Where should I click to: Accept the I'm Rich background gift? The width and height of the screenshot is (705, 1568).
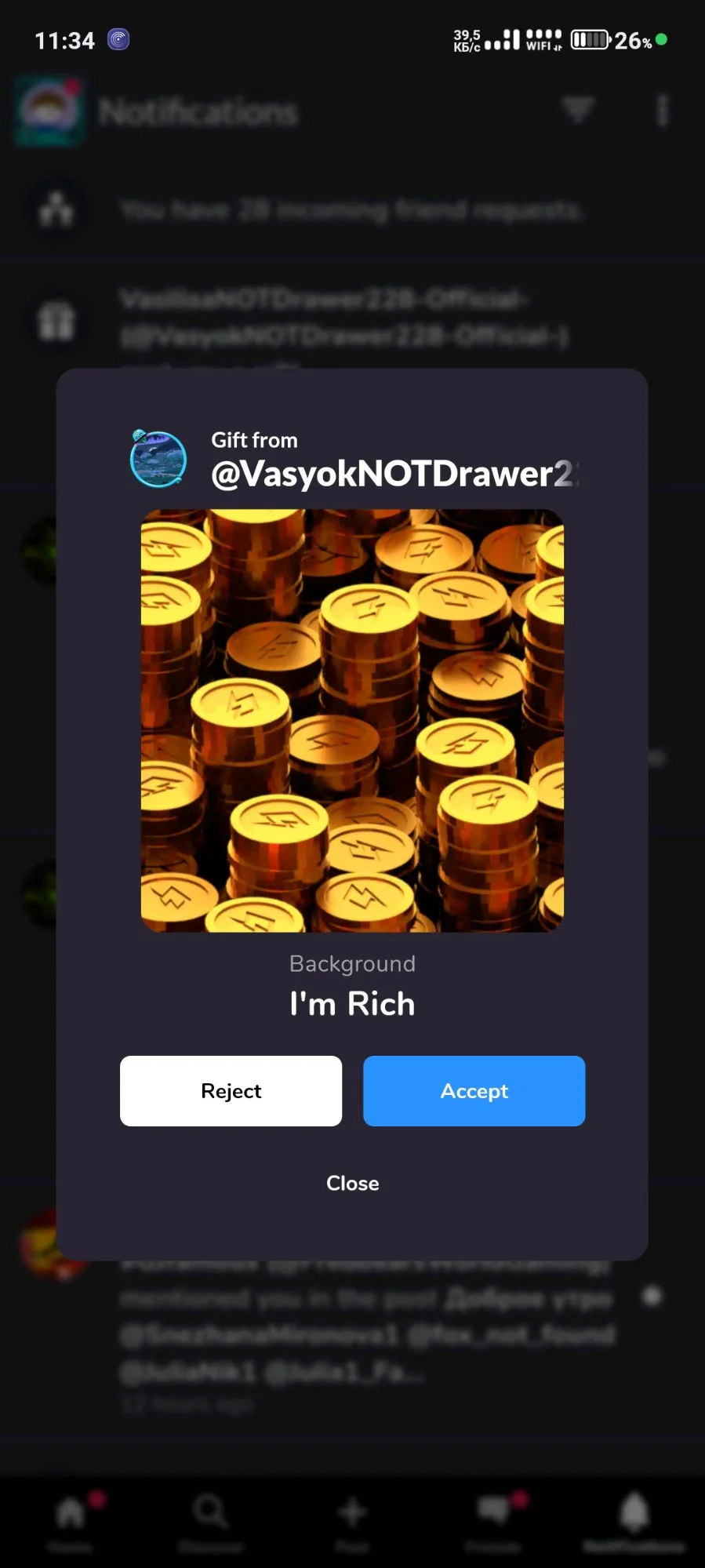(x=474, y=1090)
